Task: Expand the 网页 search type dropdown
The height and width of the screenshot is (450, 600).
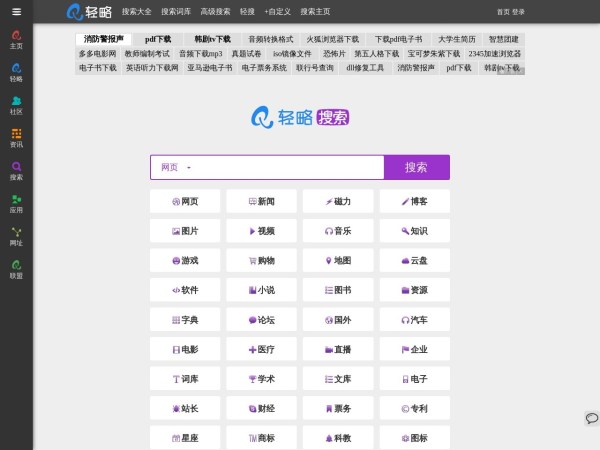Action: pyautogui.click(x=176, y=167)
